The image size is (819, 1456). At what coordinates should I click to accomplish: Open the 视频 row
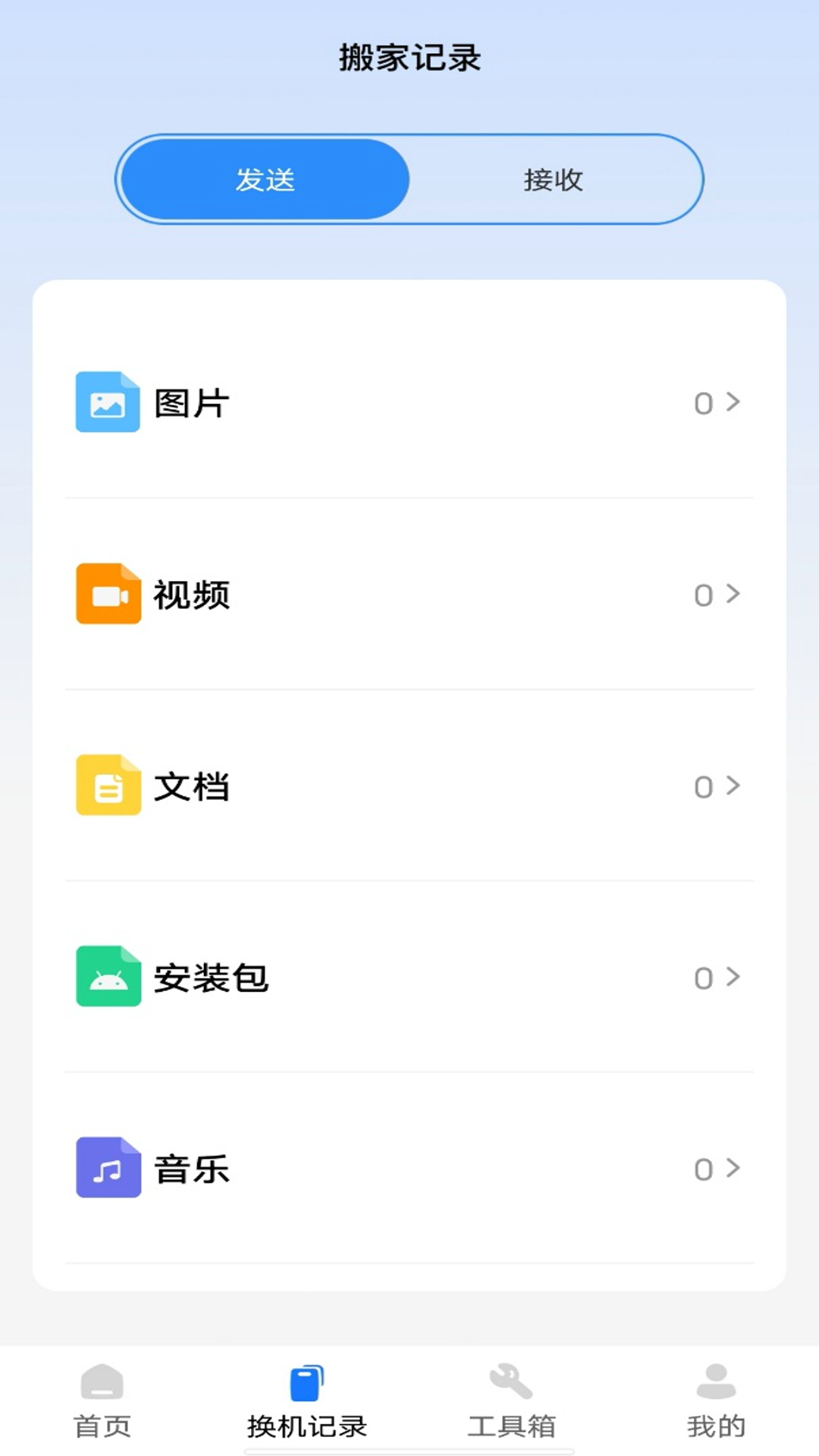[409, 595]
